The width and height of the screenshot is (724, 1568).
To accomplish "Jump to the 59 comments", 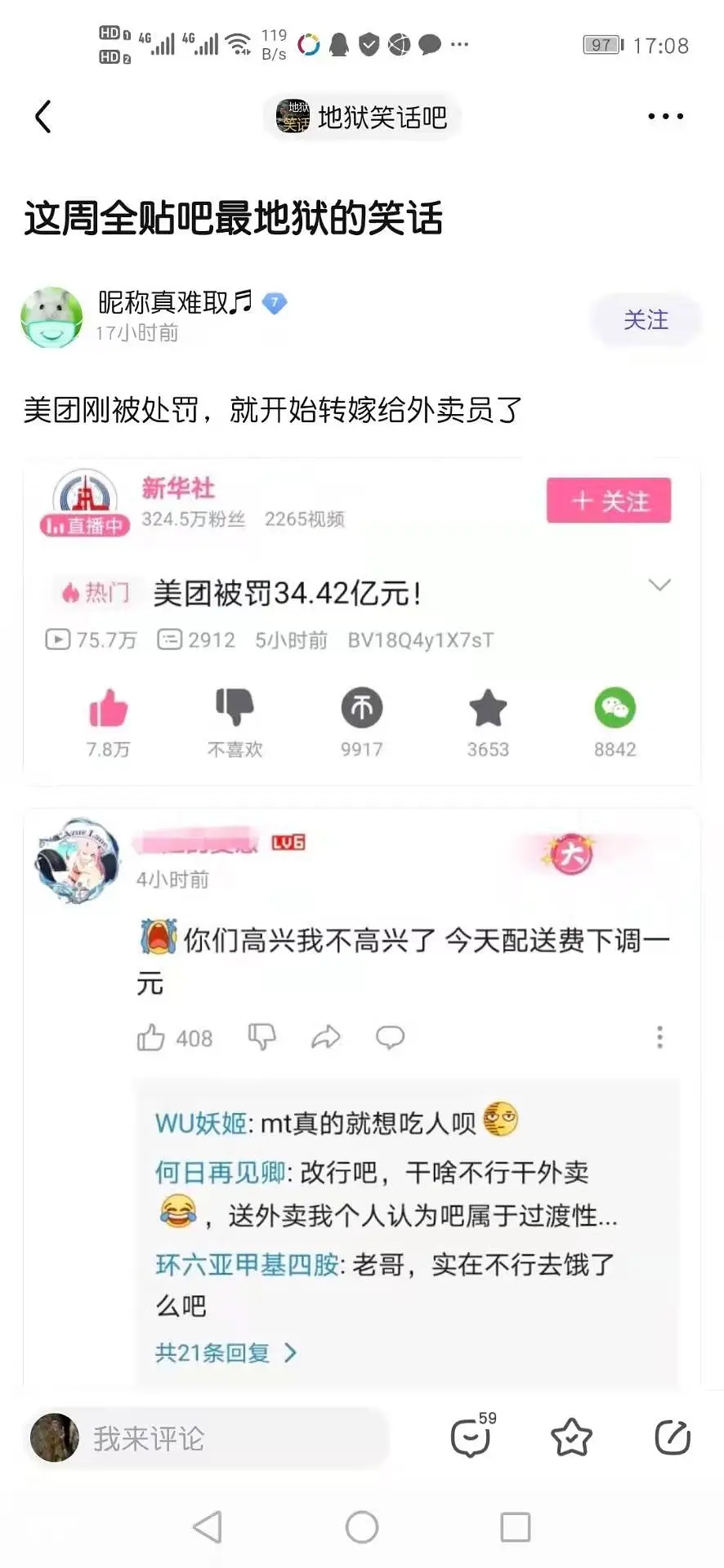I will click(x=471, y=1437).
